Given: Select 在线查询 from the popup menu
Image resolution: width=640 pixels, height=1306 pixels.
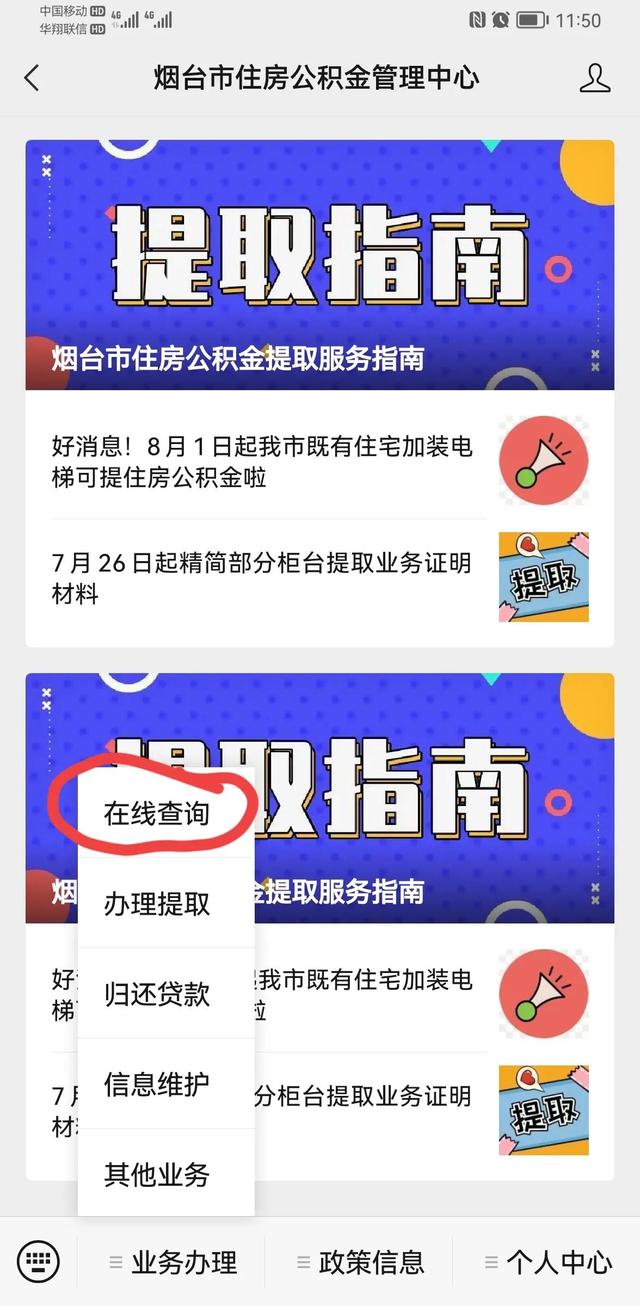Looking at the screenshot, I should click(x=157, y=813).
